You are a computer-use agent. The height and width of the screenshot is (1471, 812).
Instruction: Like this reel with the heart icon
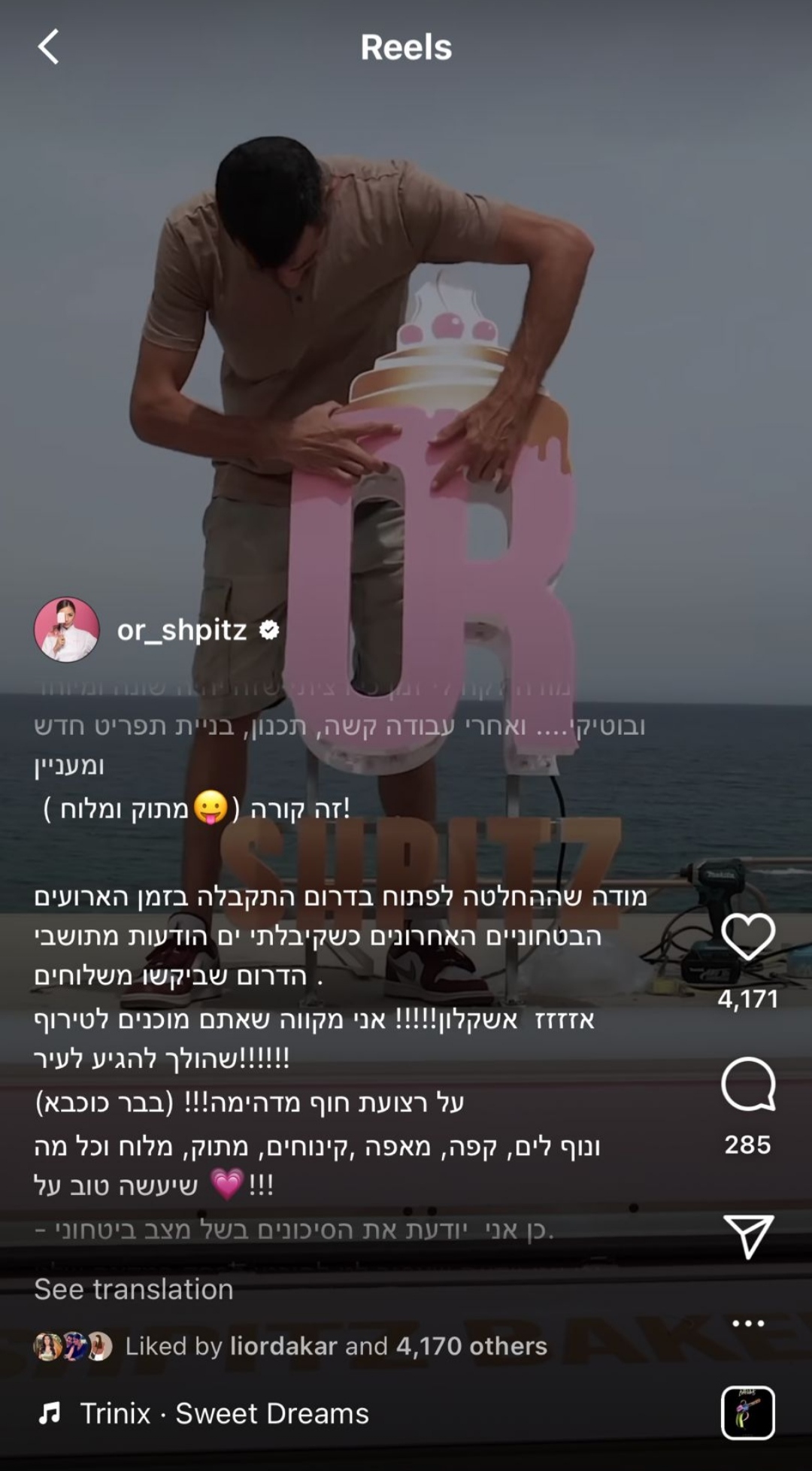747,936
